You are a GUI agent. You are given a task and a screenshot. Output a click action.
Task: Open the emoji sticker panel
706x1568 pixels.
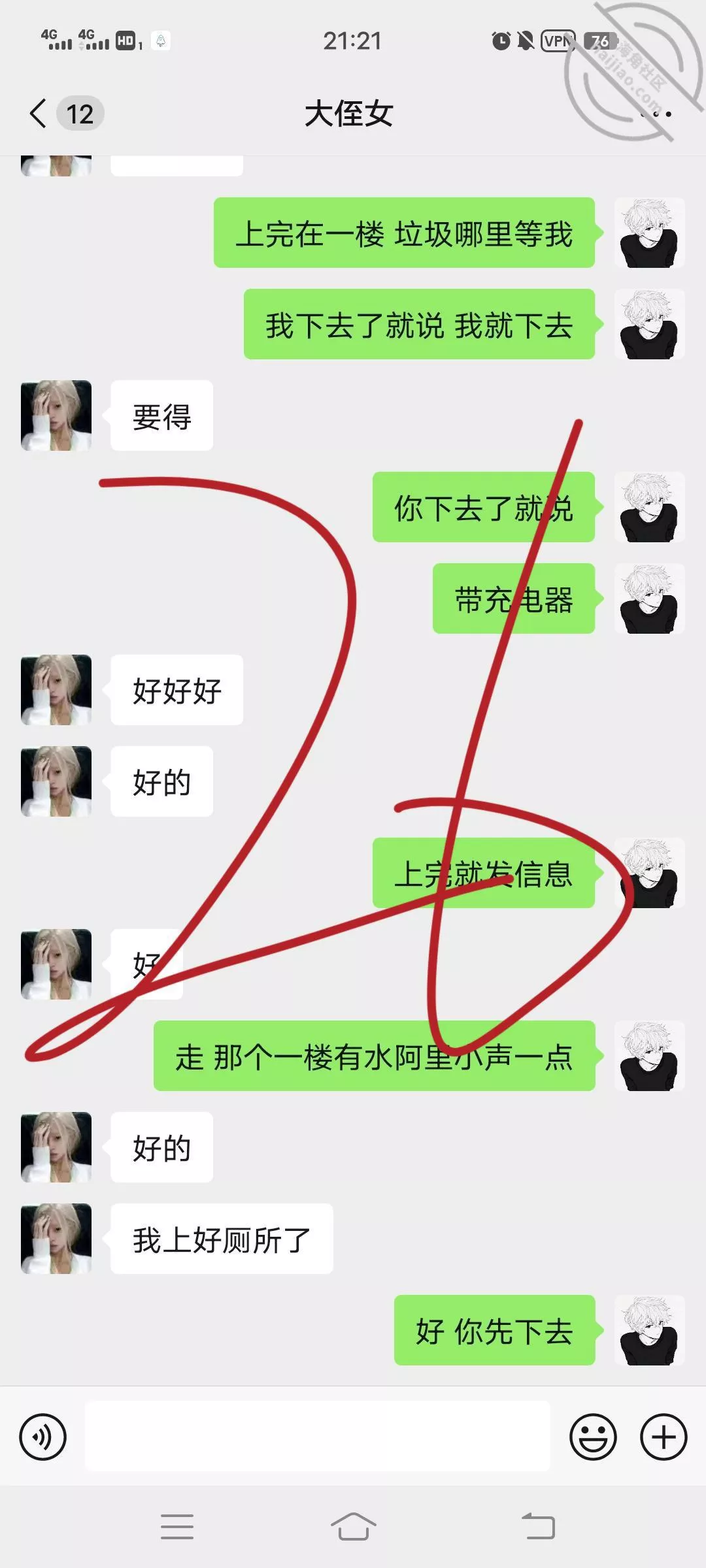[x=593, y=1437]
